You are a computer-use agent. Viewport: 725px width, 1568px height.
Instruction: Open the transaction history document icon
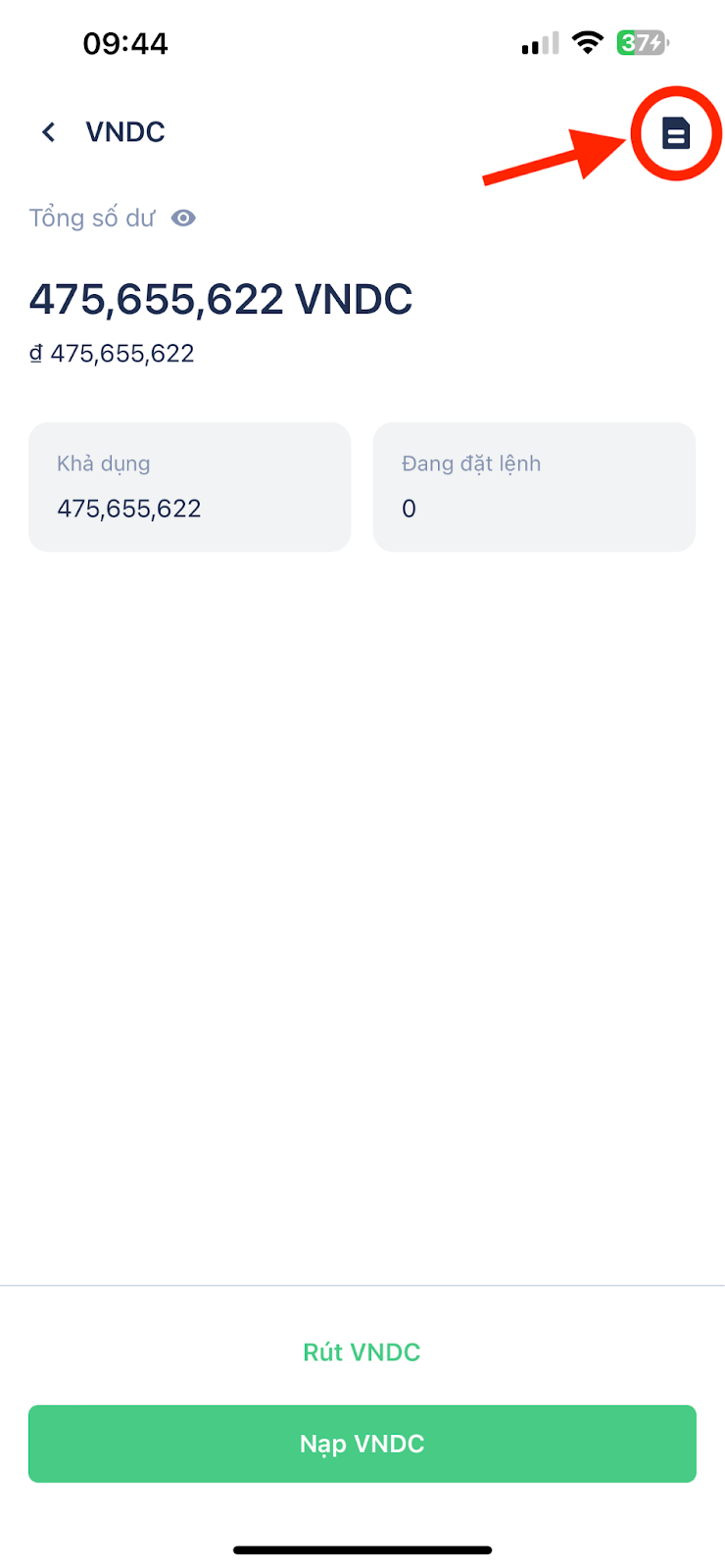(676, 132)
